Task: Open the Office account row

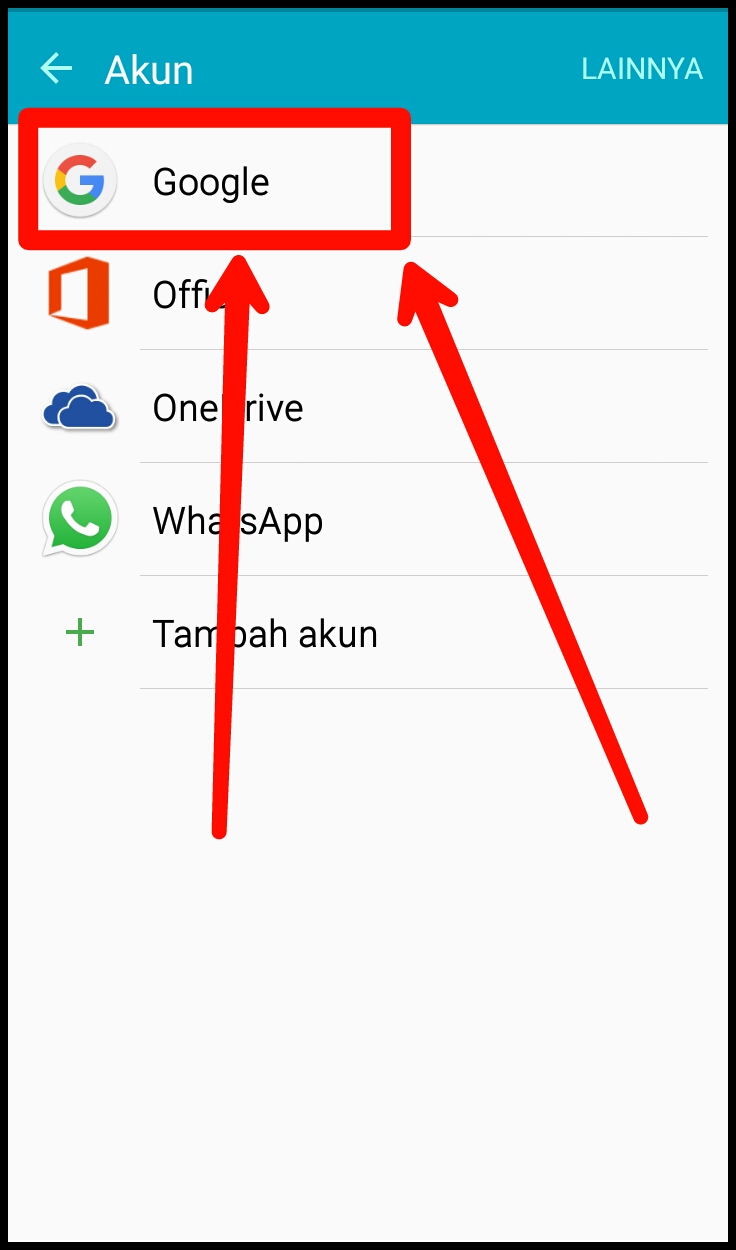Action: 368,294
